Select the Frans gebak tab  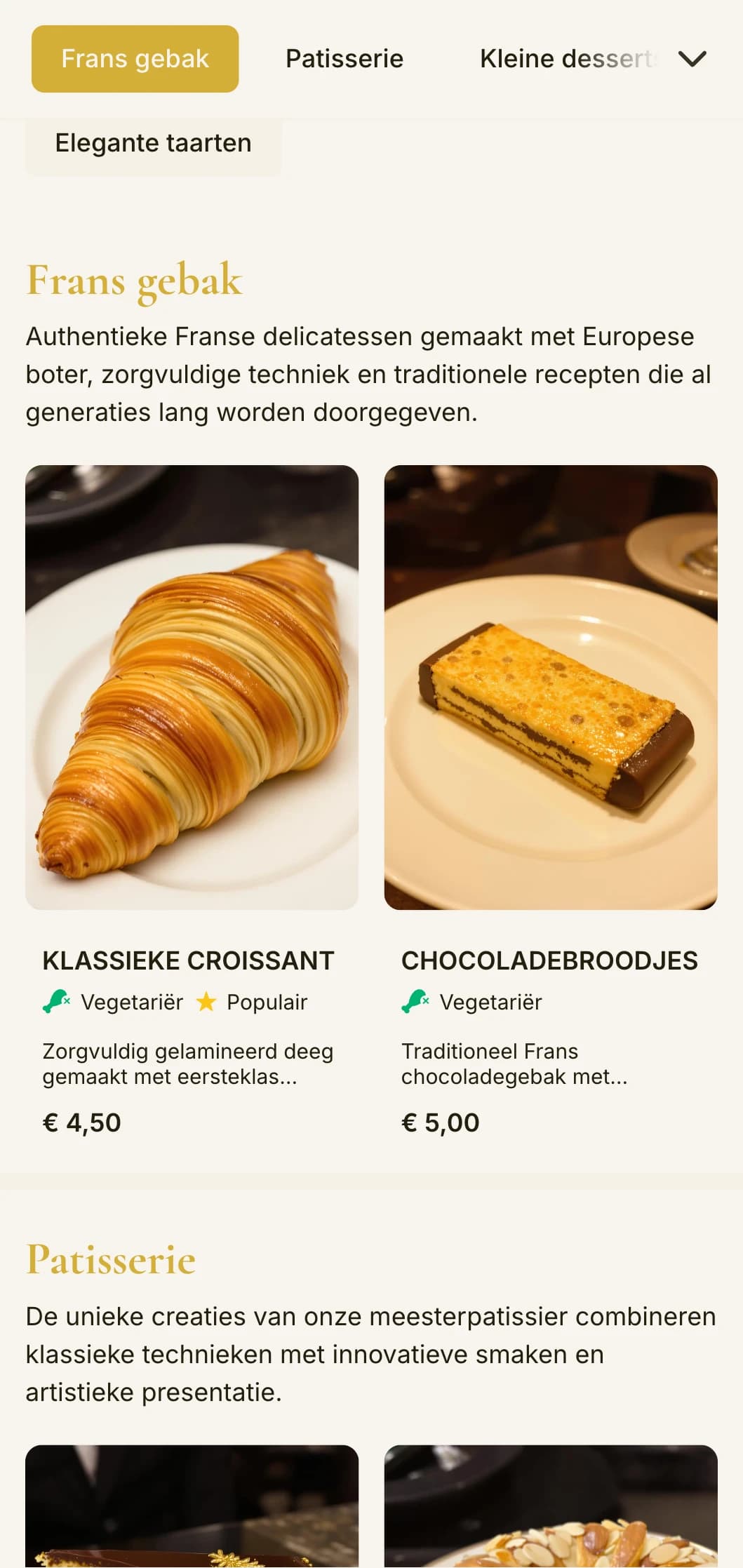(134, 58)
